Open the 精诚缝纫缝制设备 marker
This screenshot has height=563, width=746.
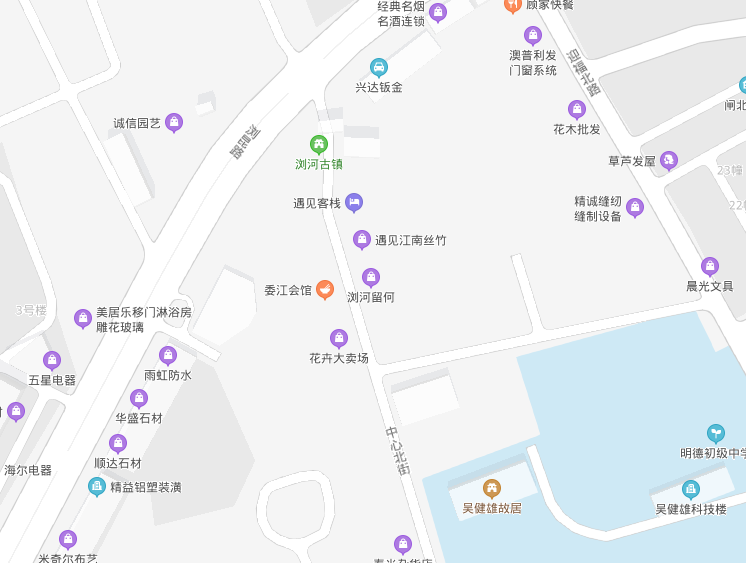click(x=635, y=208)
